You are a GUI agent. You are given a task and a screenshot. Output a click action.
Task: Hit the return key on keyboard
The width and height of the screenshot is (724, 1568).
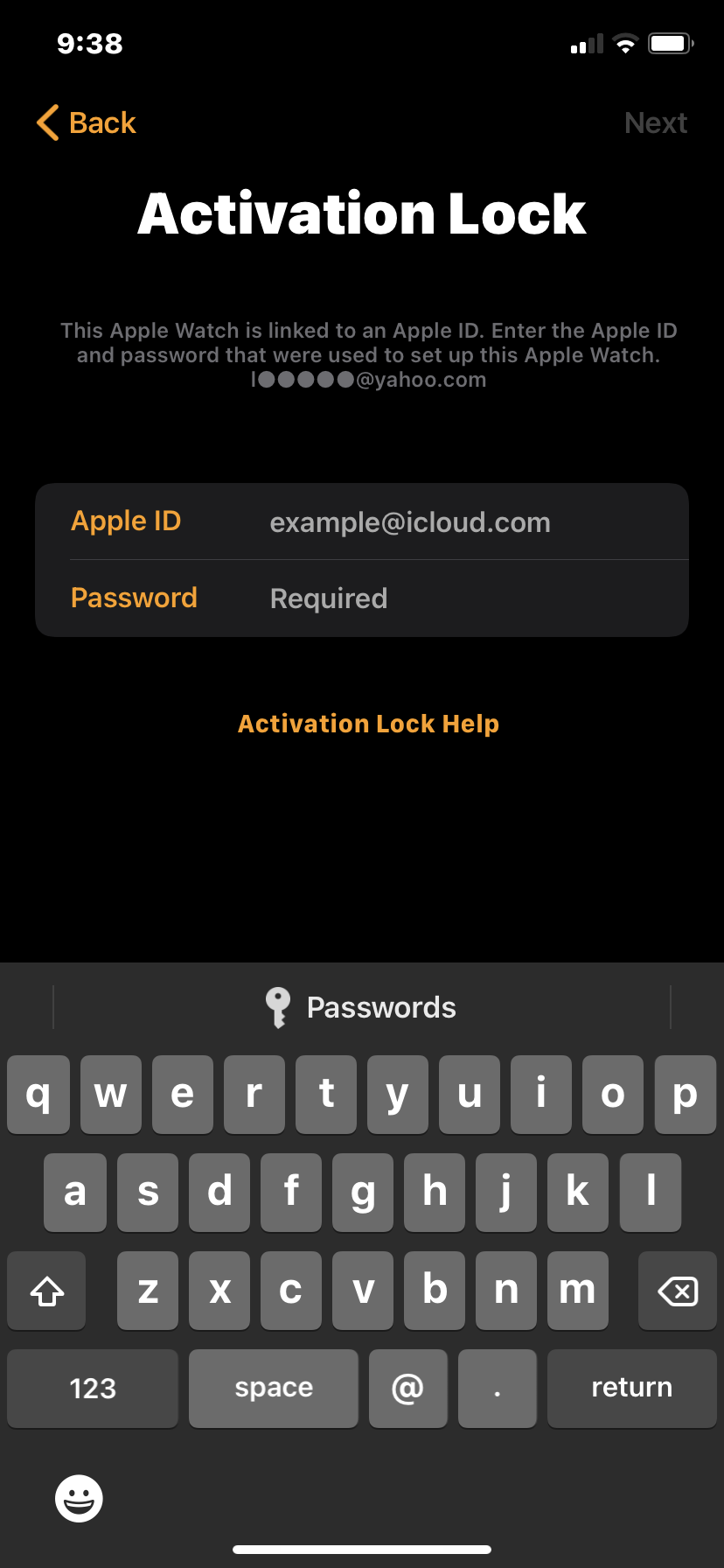(631, 1388)
